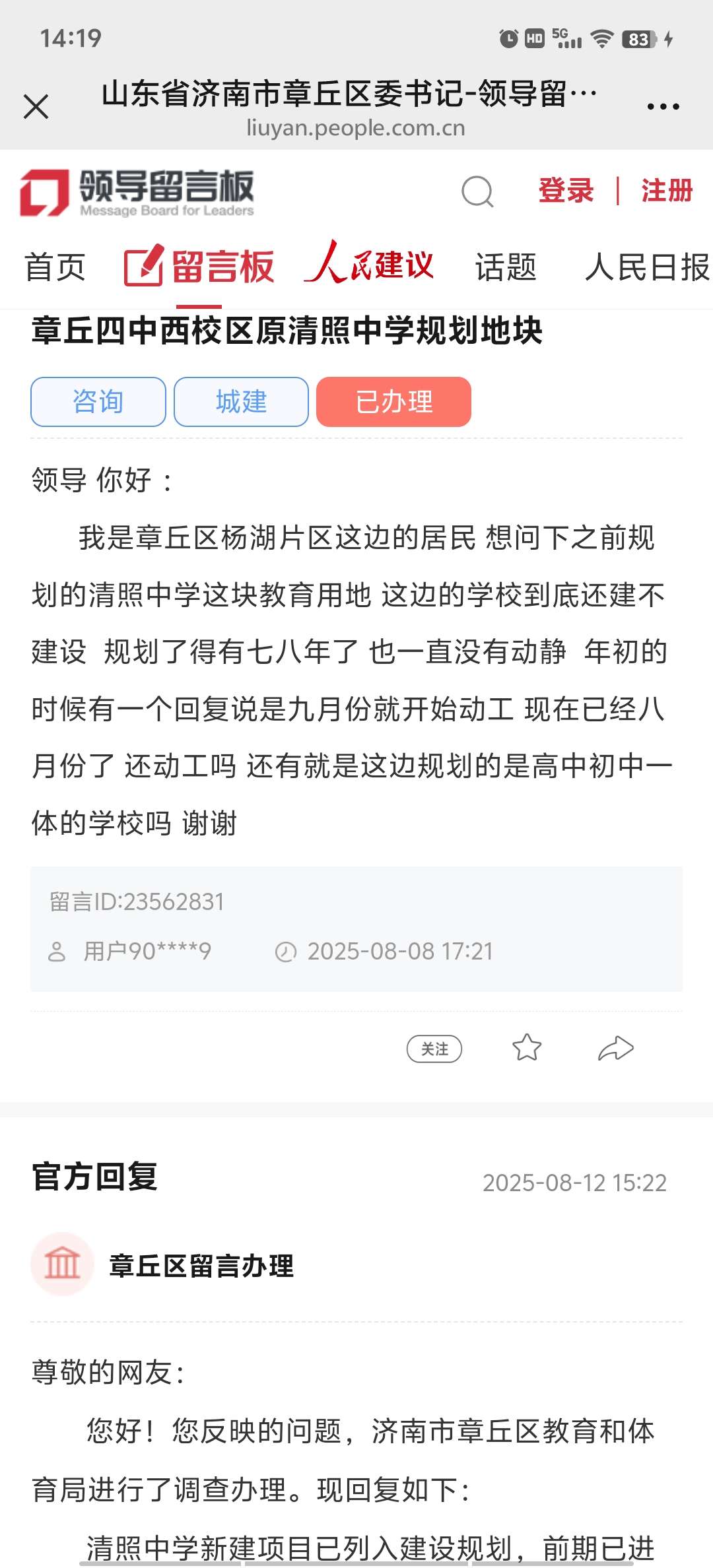Close the in-app browser page
This screenshot has height=1568, width=713.
[36, 106]
